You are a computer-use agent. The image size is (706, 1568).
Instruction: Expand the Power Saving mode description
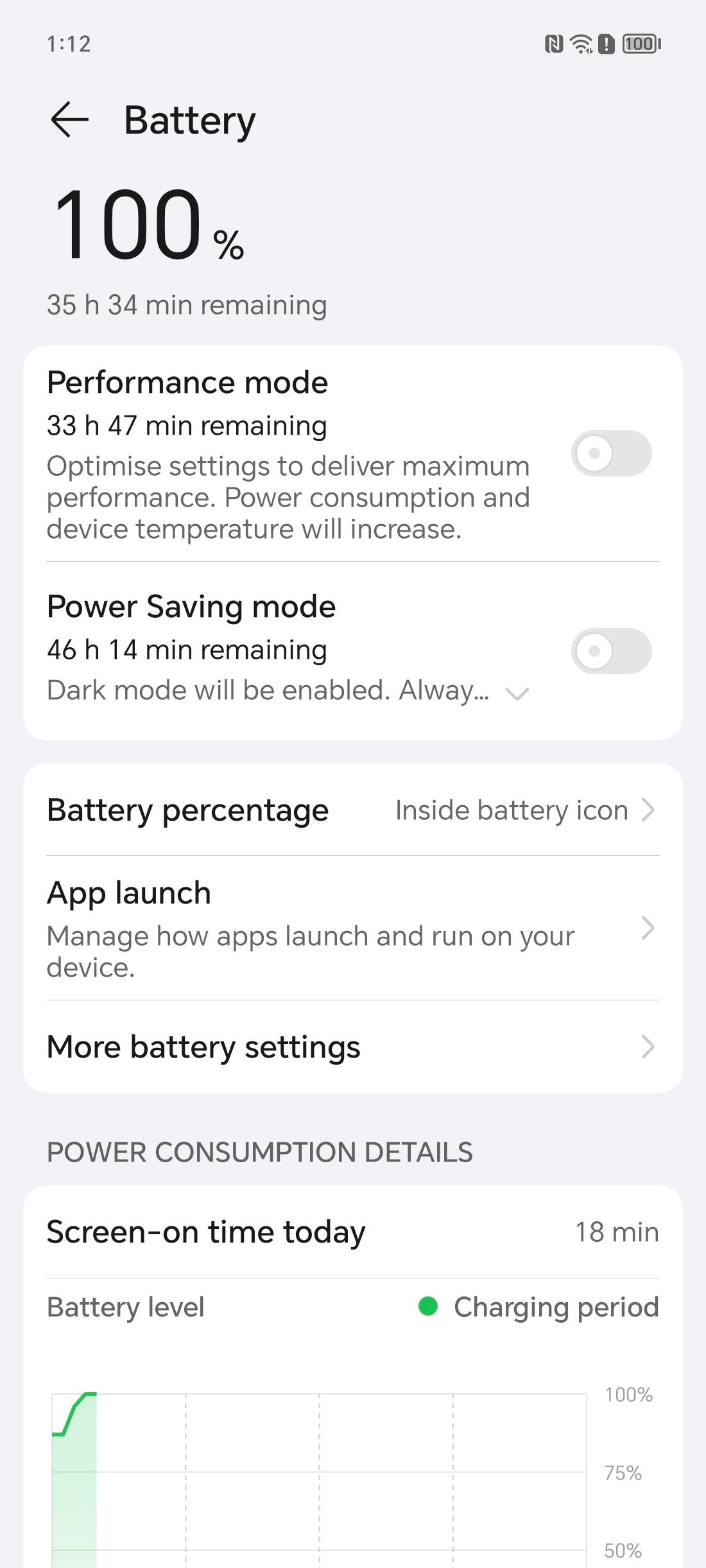point(517,693)
